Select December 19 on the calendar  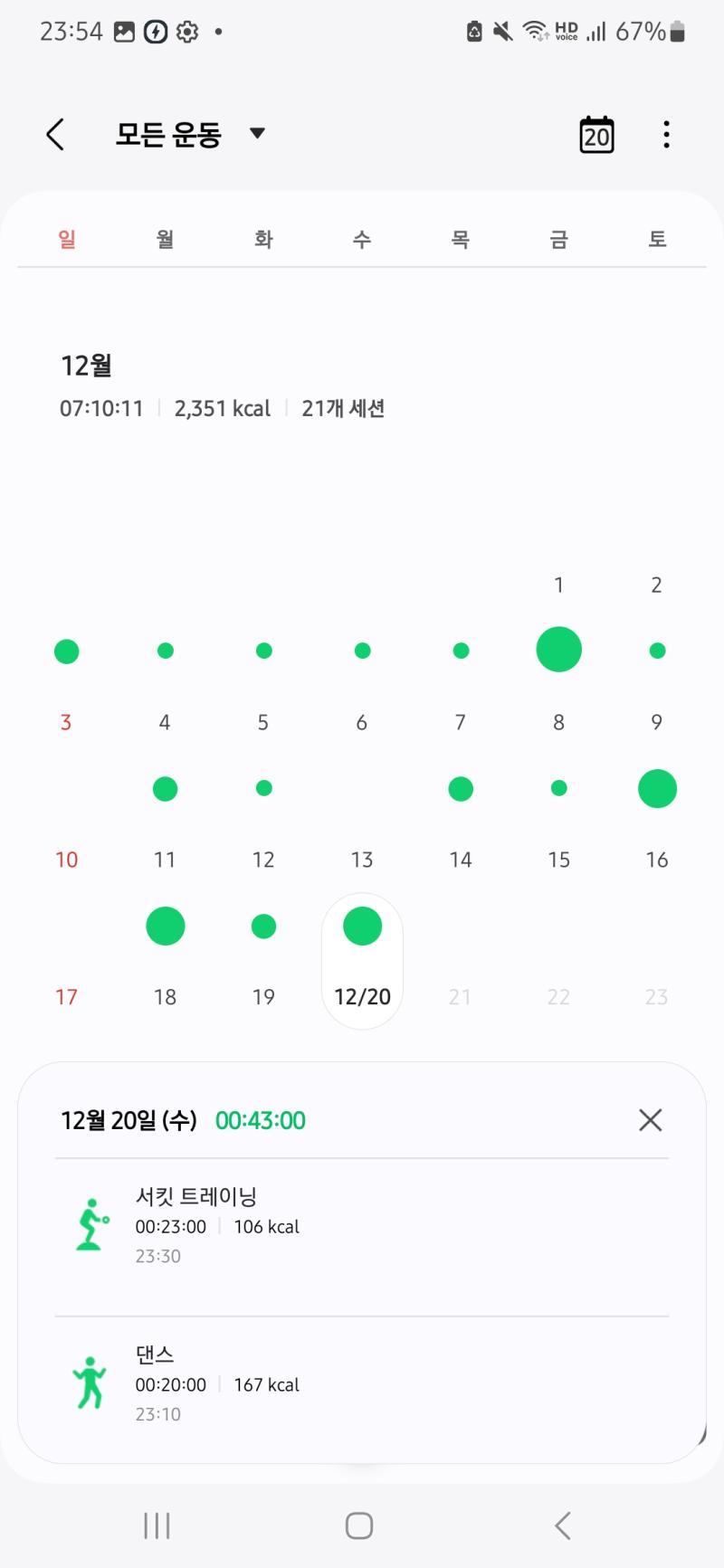pos(263,962)
